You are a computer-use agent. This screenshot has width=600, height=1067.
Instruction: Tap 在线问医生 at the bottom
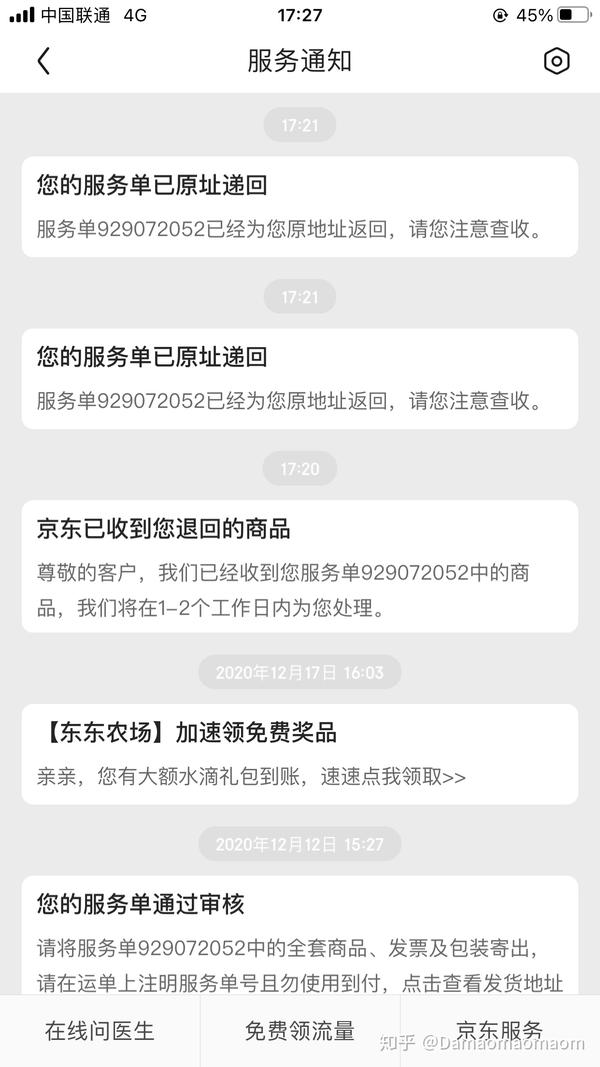[100, 1031]
